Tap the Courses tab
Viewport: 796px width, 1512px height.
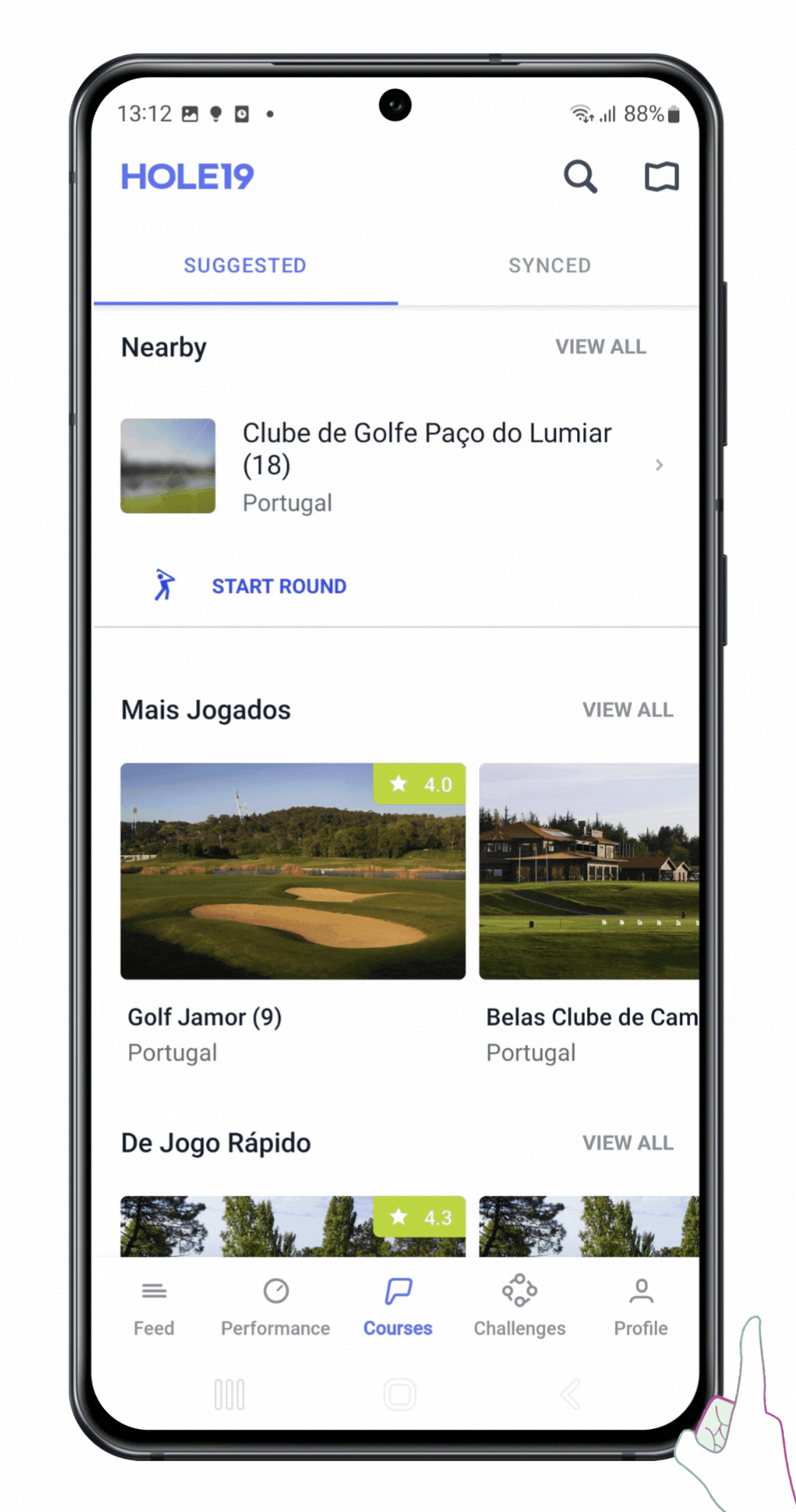[397, 1306]
